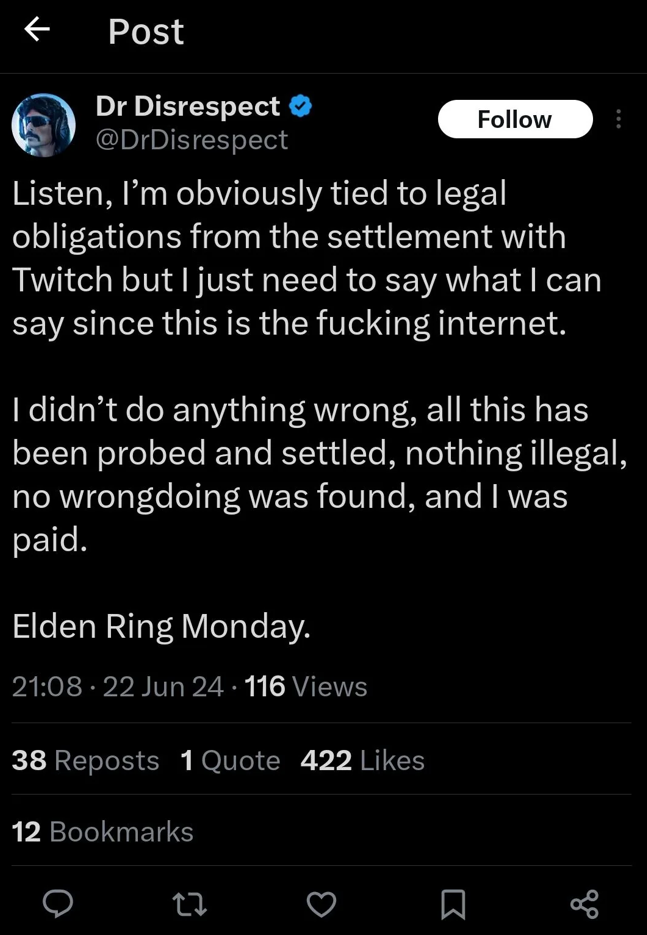
Task: Bookmark this post
Action: (x=453, y=904)
